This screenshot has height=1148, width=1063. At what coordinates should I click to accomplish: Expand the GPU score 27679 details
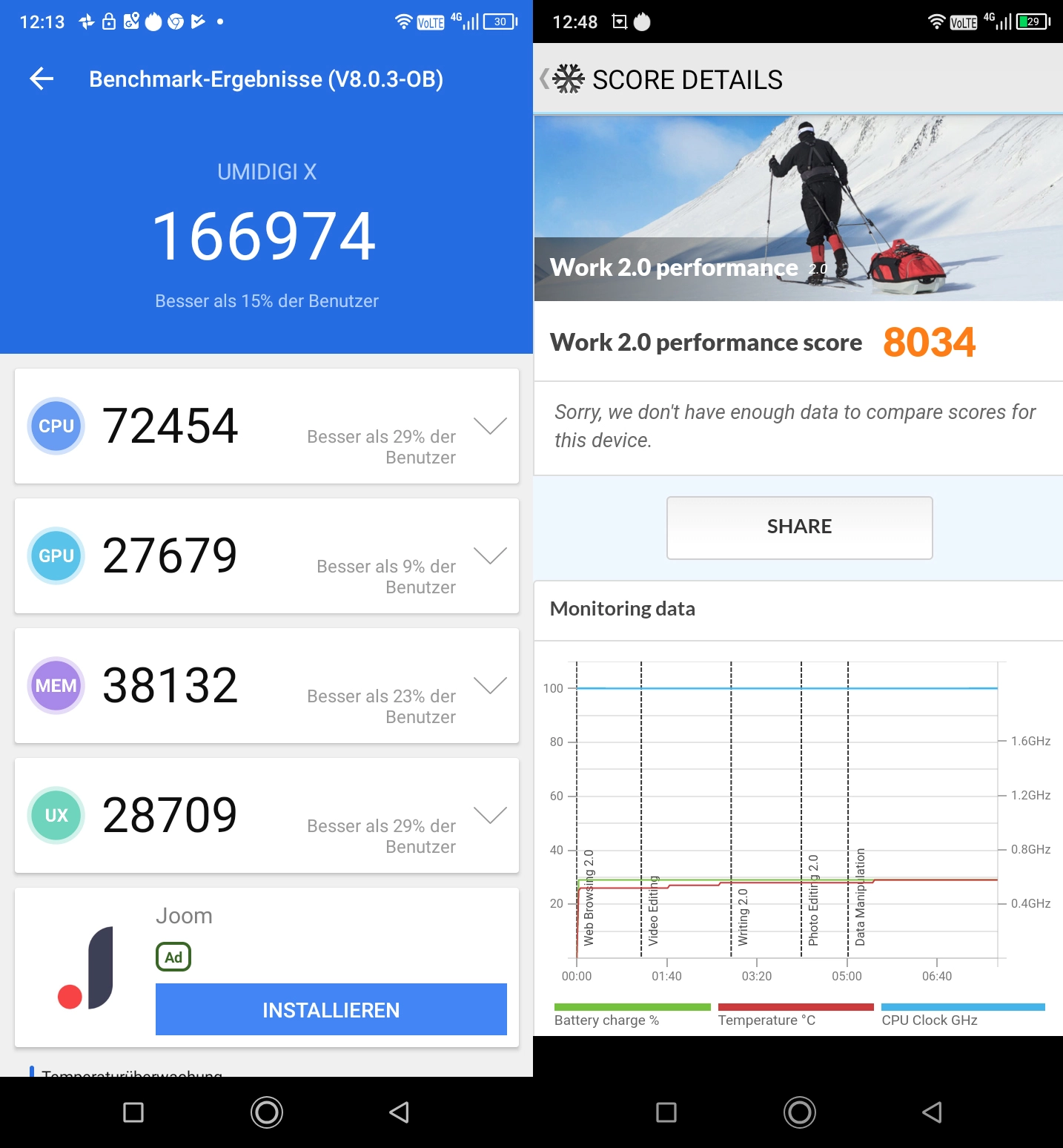pyautogui.click(x=490, y=555)
